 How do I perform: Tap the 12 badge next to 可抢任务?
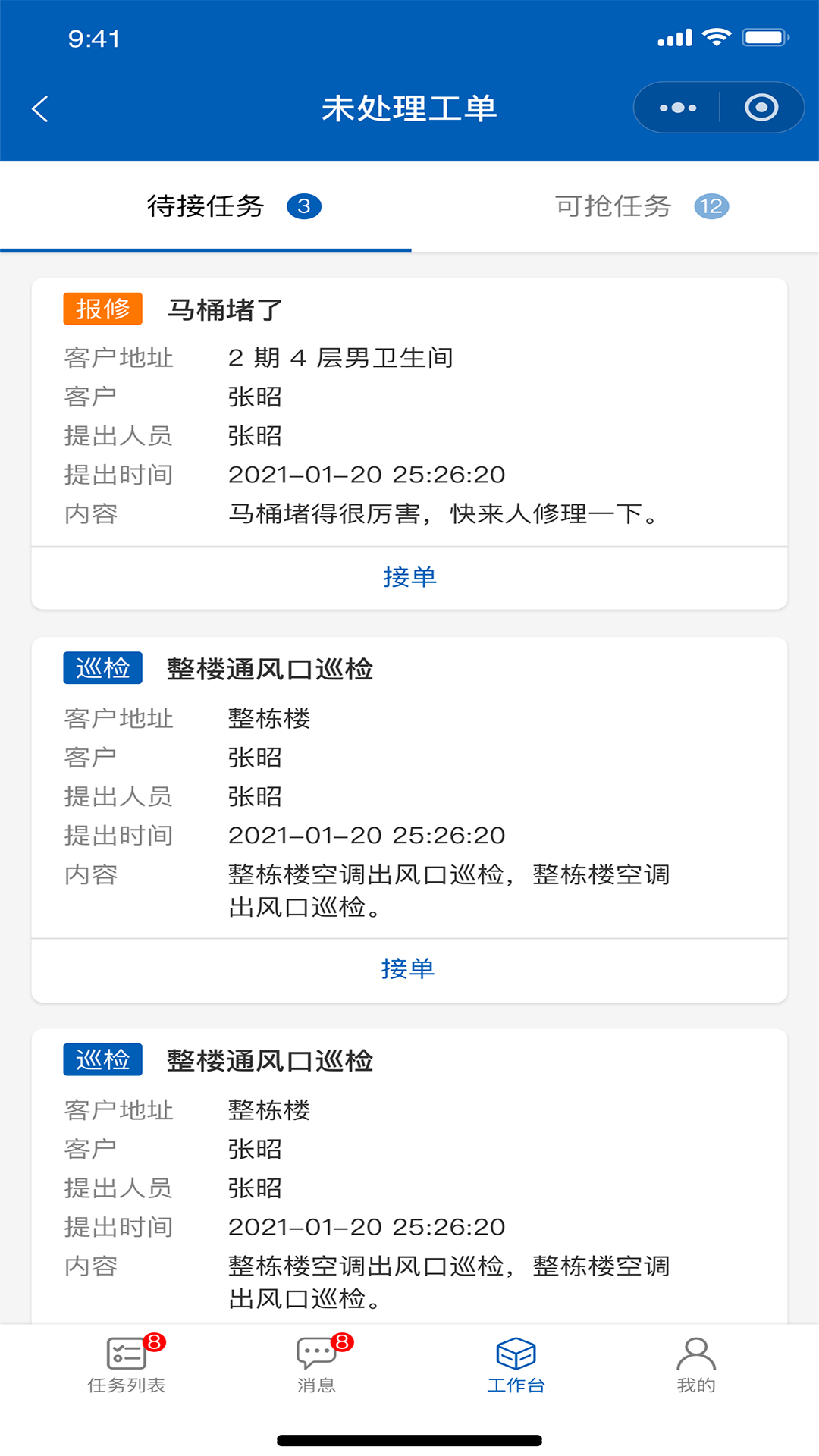711,206
